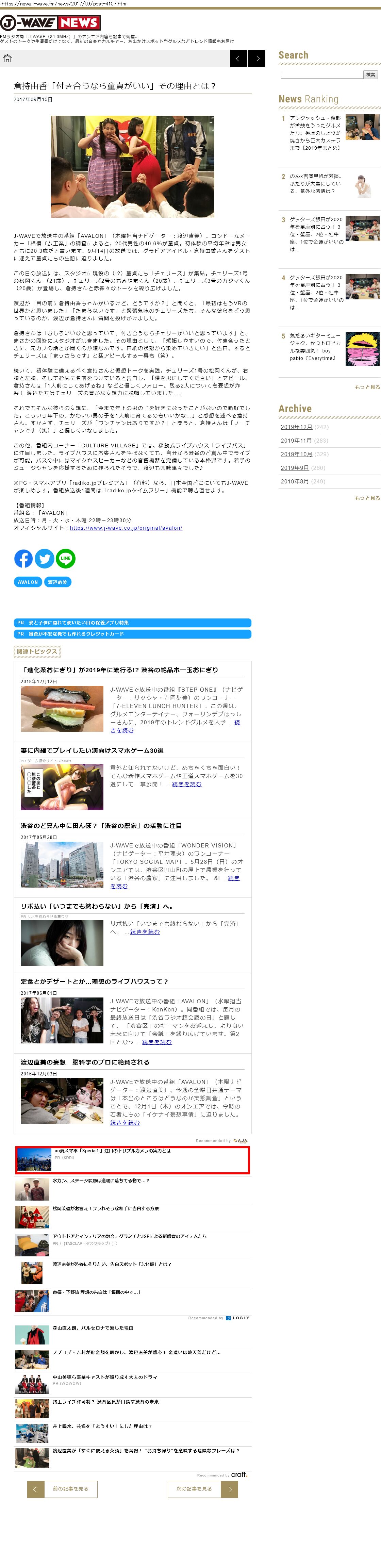
Task: Share article on Facebook
Action: (23, 558)
